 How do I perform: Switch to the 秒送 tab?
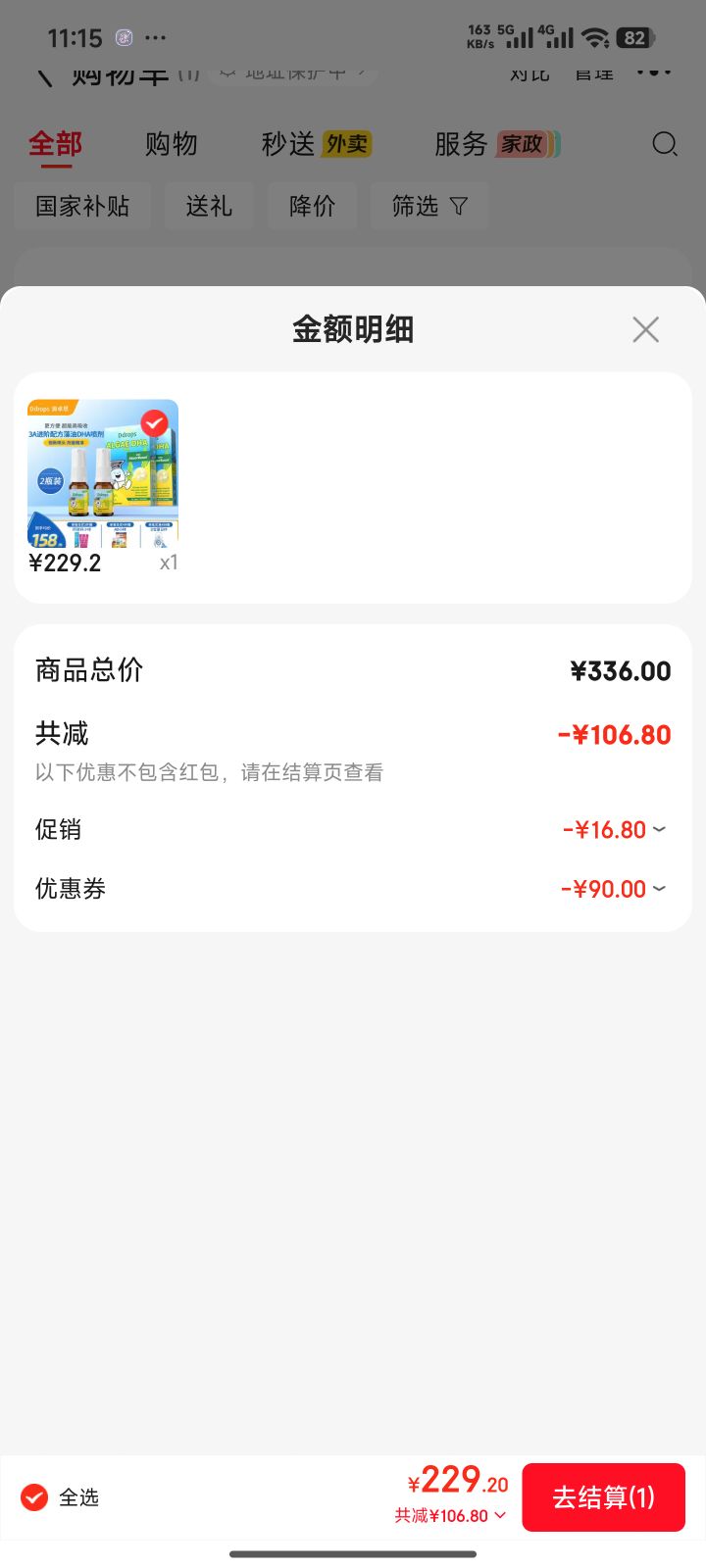pyautogui.click(x=316, y=144)
